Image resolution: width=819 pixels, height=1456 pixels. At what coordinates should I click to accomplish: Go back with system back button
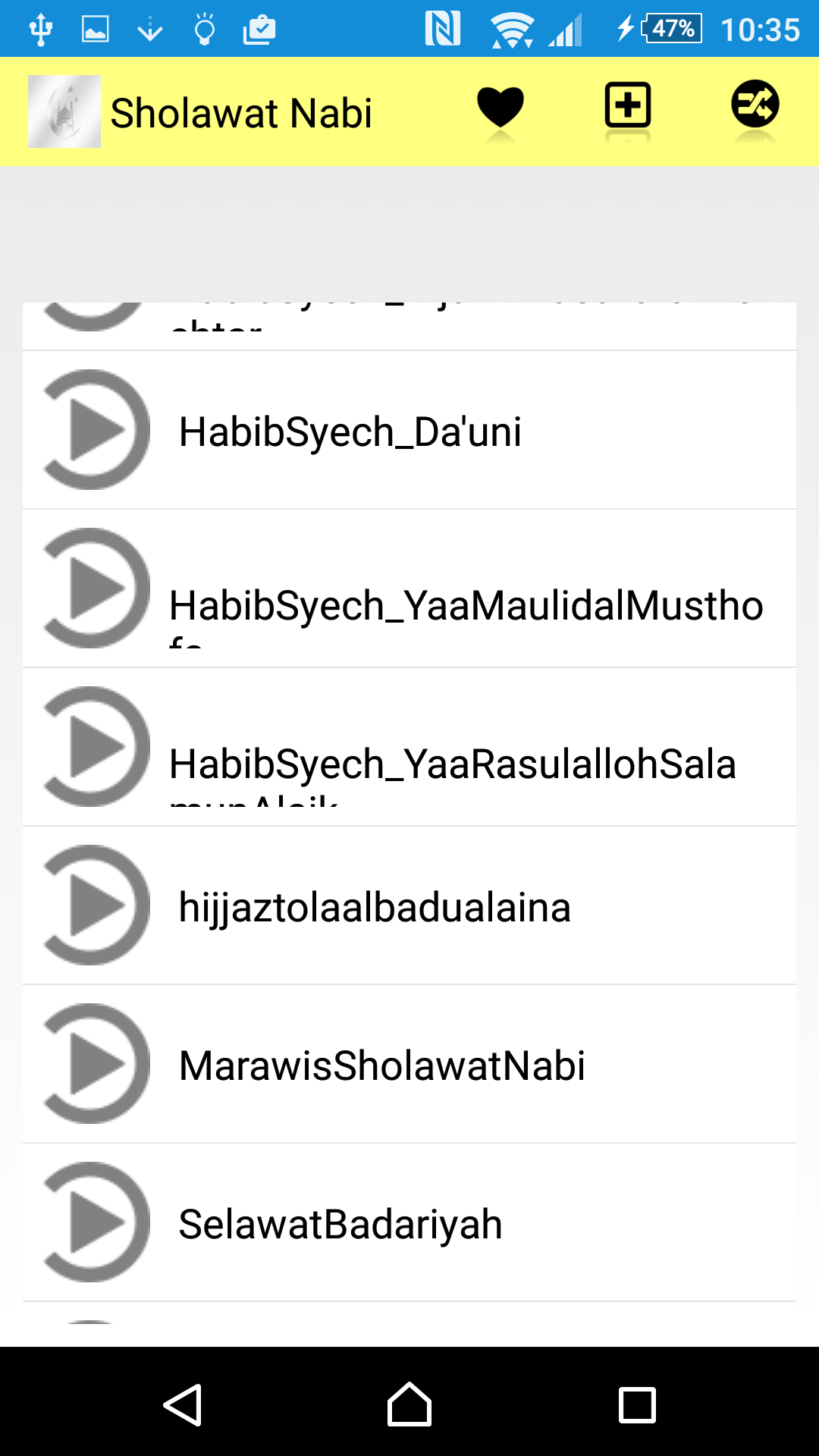182,1404
